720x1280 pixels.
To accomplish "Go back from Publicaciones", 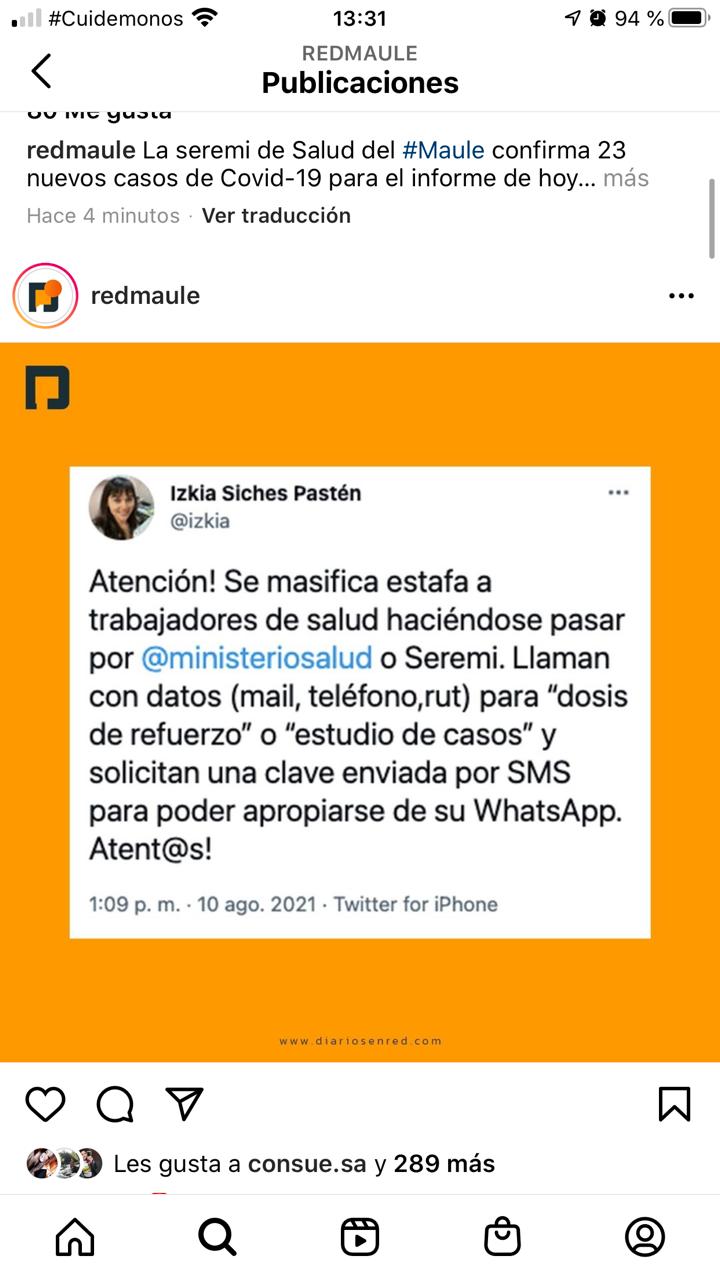I will pos(41,71).
